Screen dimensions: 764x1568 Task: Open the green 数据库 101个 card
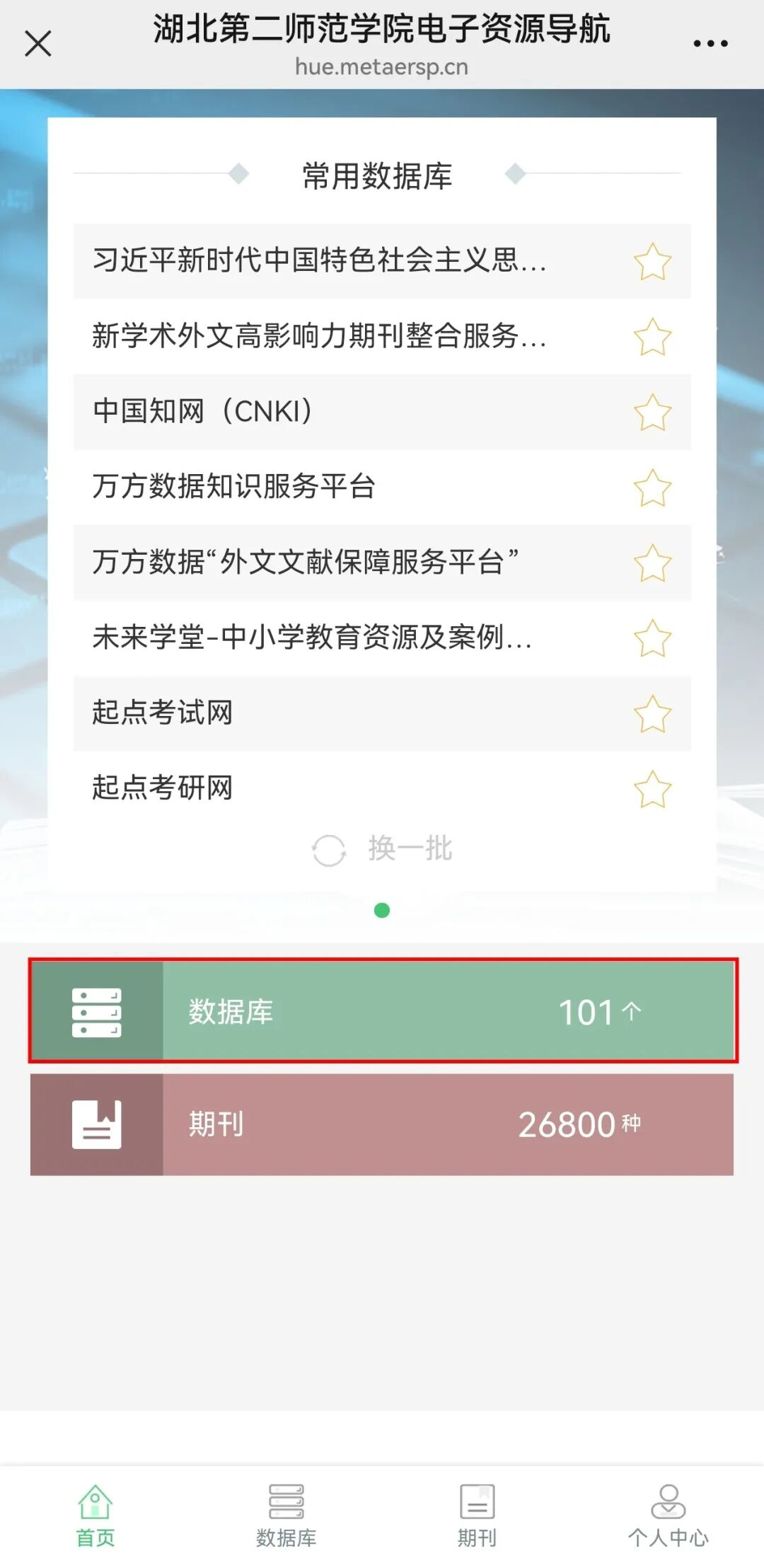(382, 1011)
